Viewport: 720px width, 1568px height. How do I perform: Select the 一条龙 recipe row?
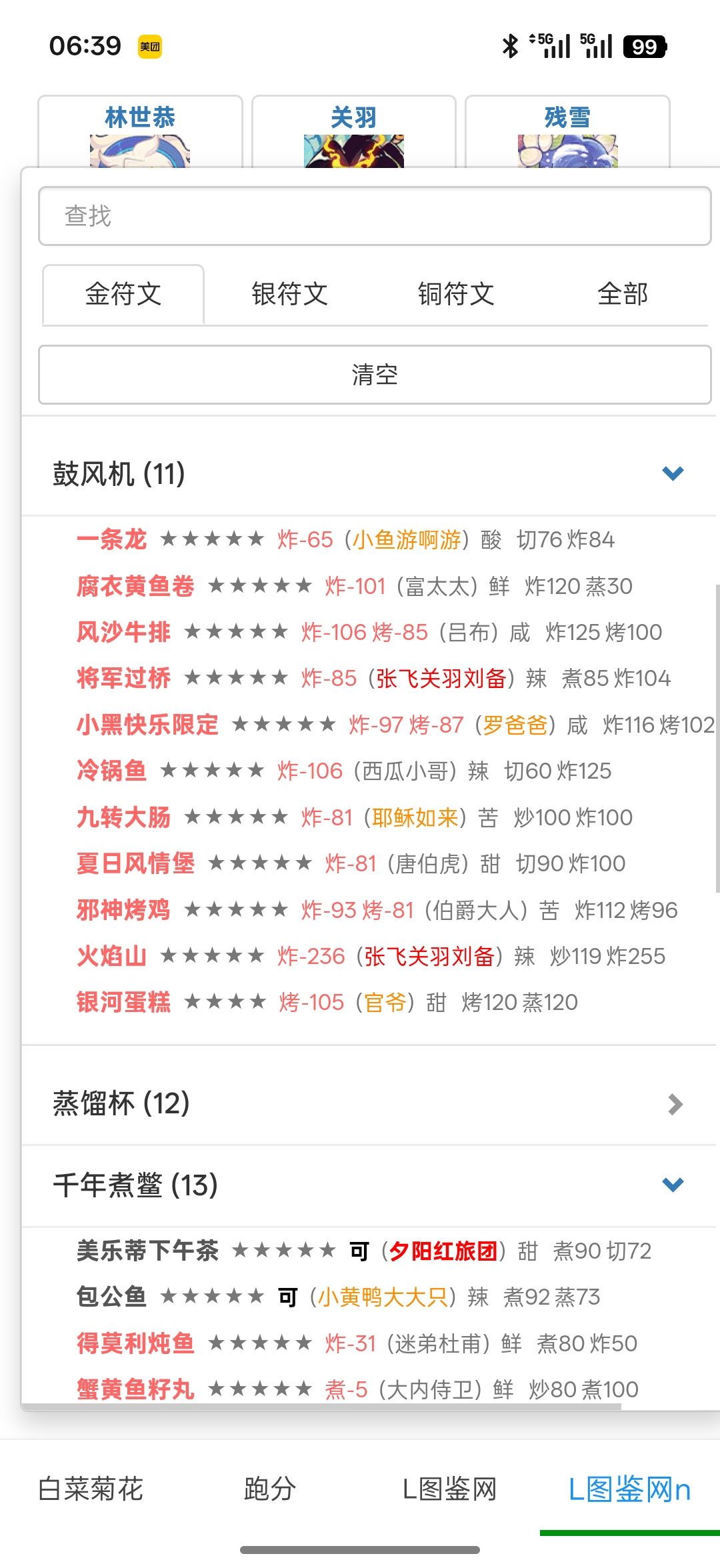[345, 539]
